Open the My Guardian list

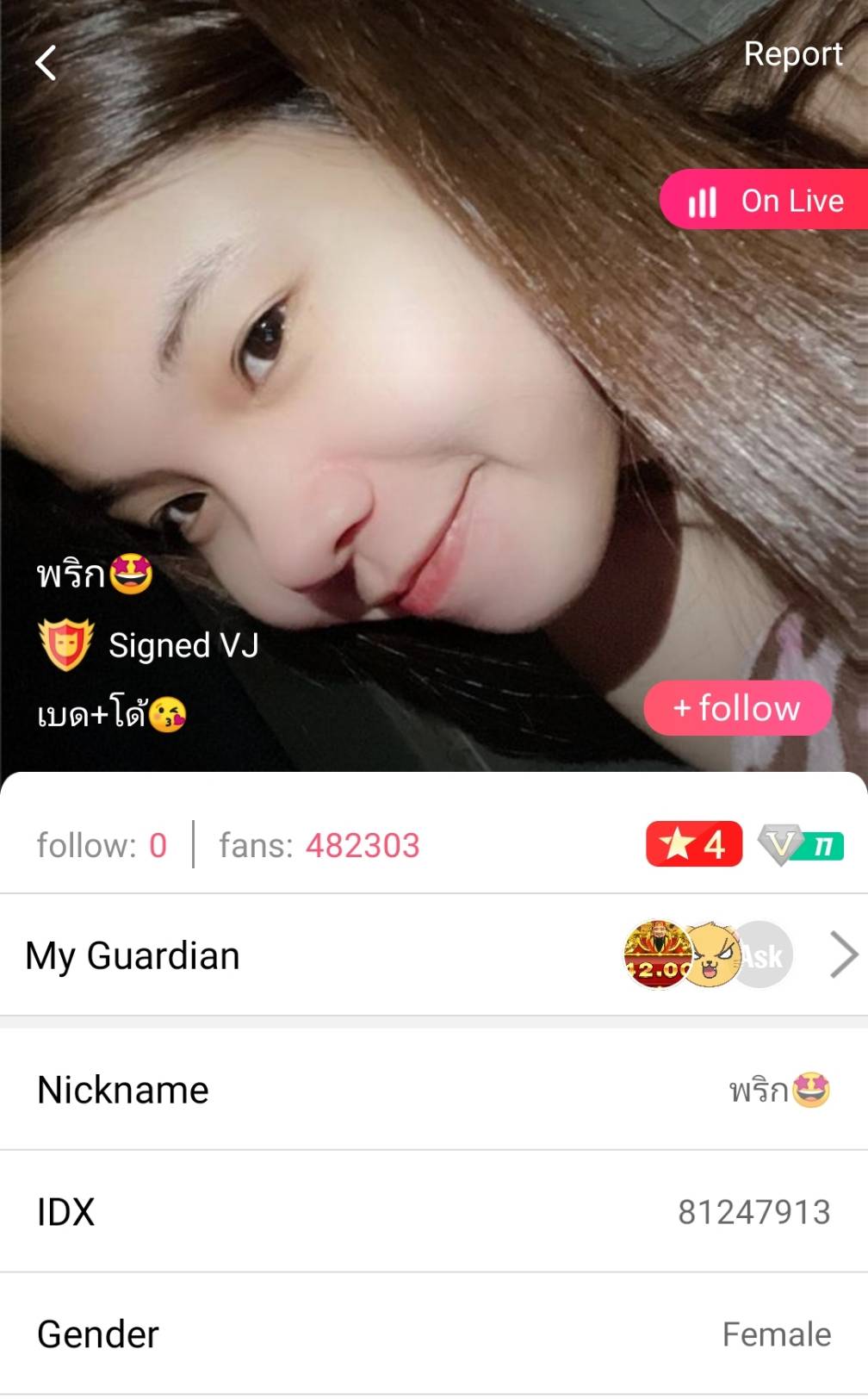(842, 955)
